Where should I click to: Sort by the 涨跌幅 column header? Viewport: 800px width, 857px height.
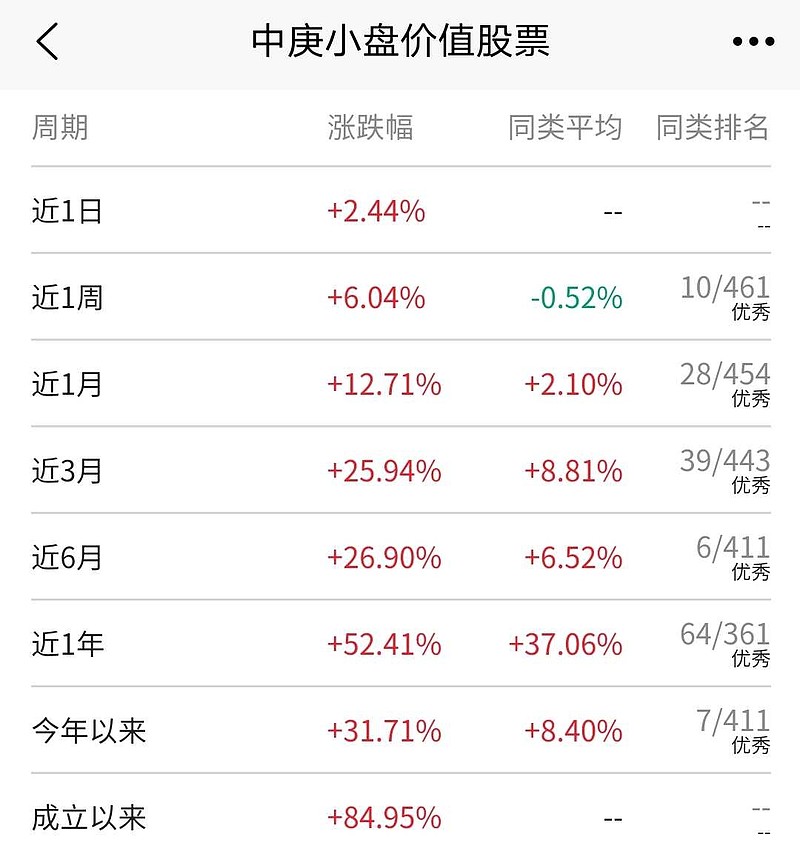point(374,127)
